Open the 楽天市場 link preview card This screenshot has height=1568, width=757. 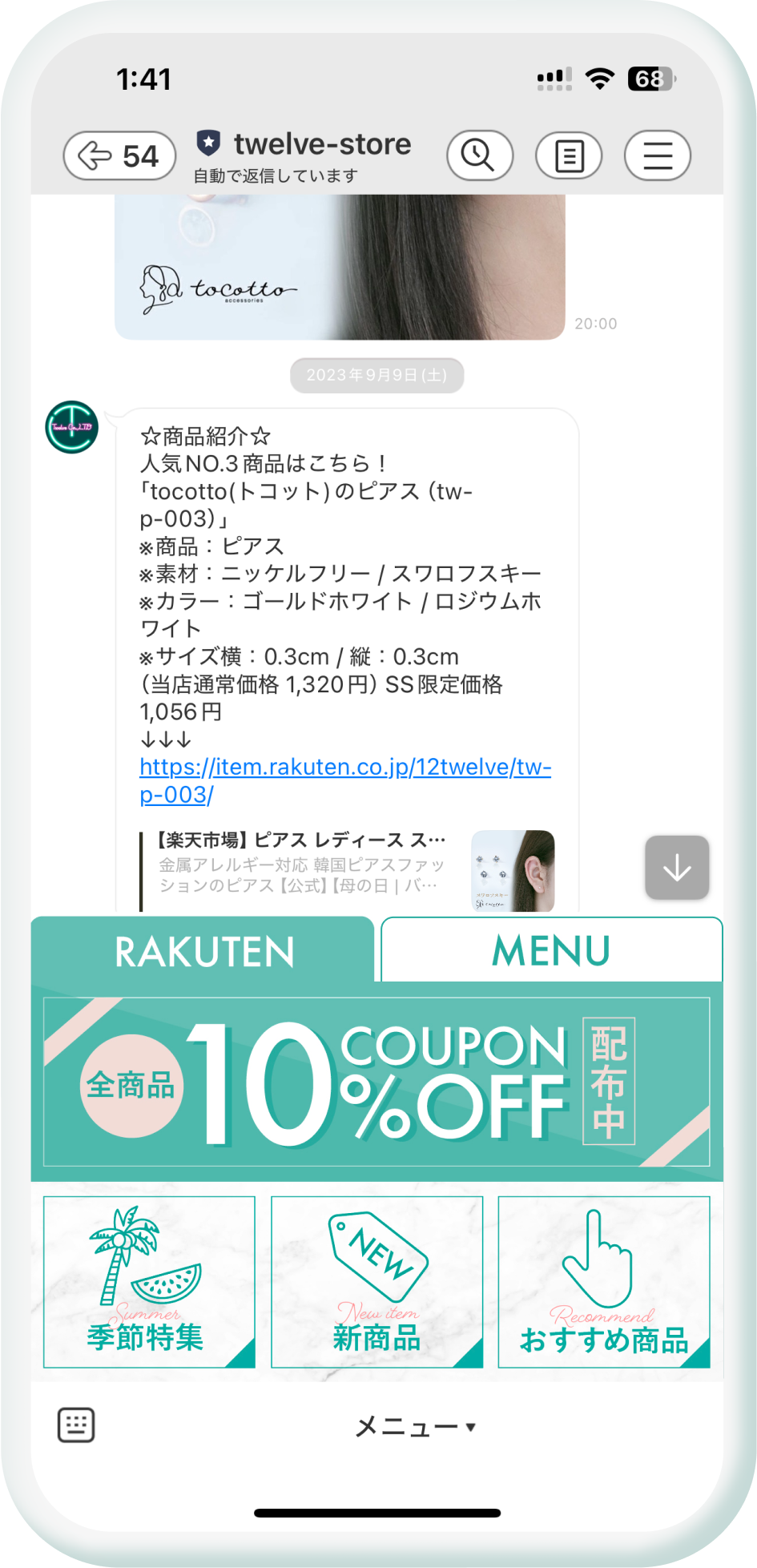(x=348, y=870)
